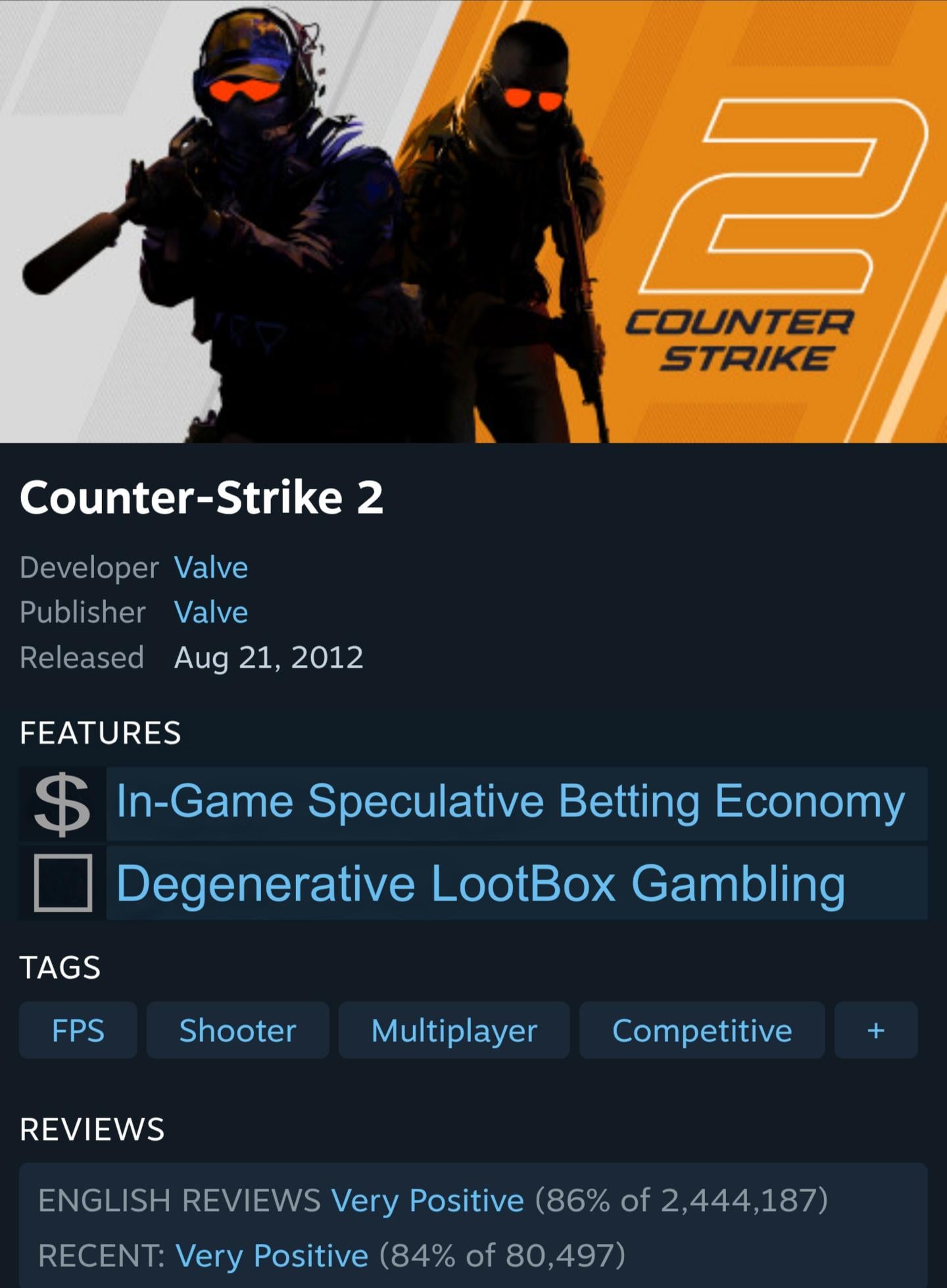Select the Multiplayer tag
The image size is (947, 1288).
tap(454, 1030)
